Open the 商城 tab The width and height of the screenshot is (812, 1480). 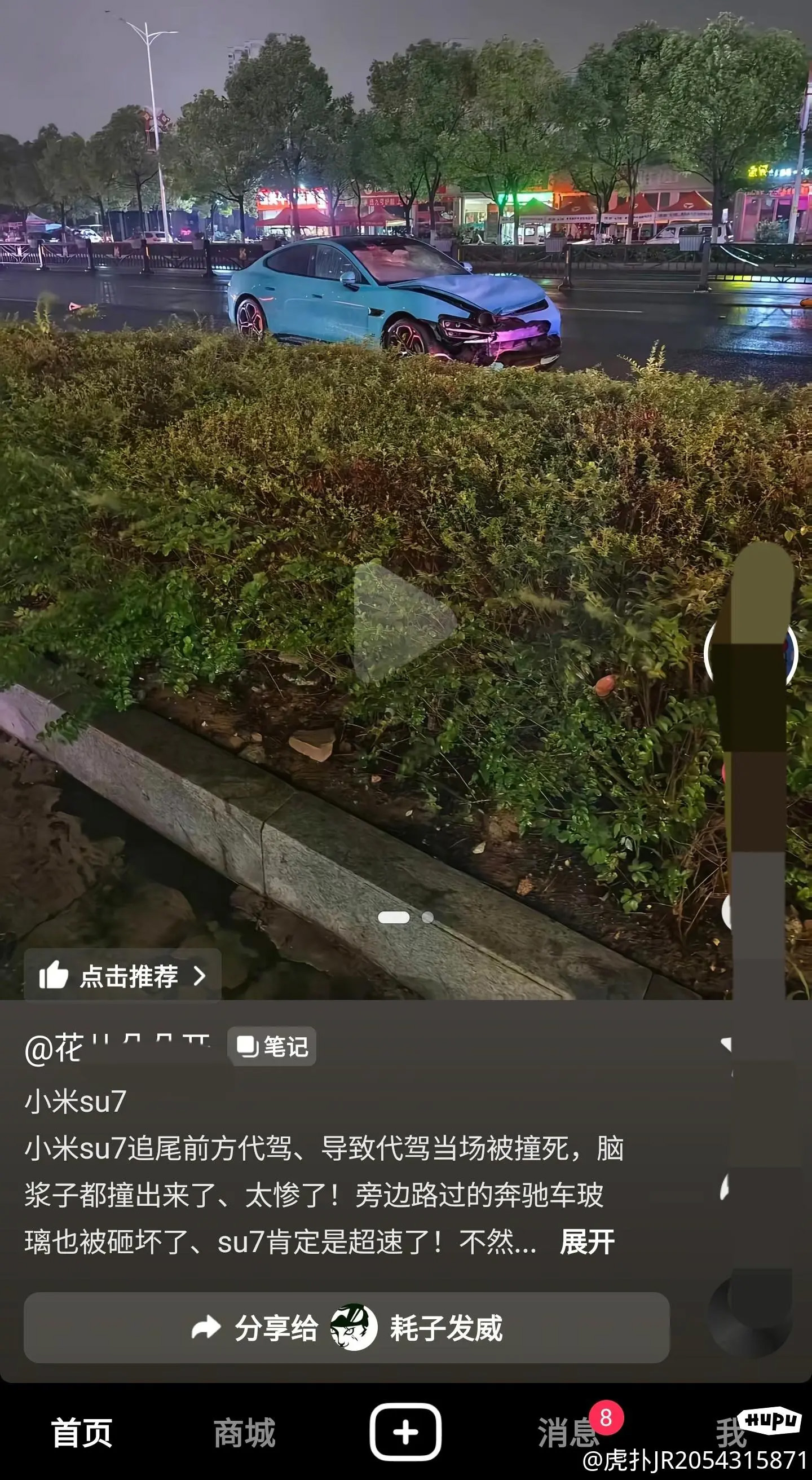245,1431
